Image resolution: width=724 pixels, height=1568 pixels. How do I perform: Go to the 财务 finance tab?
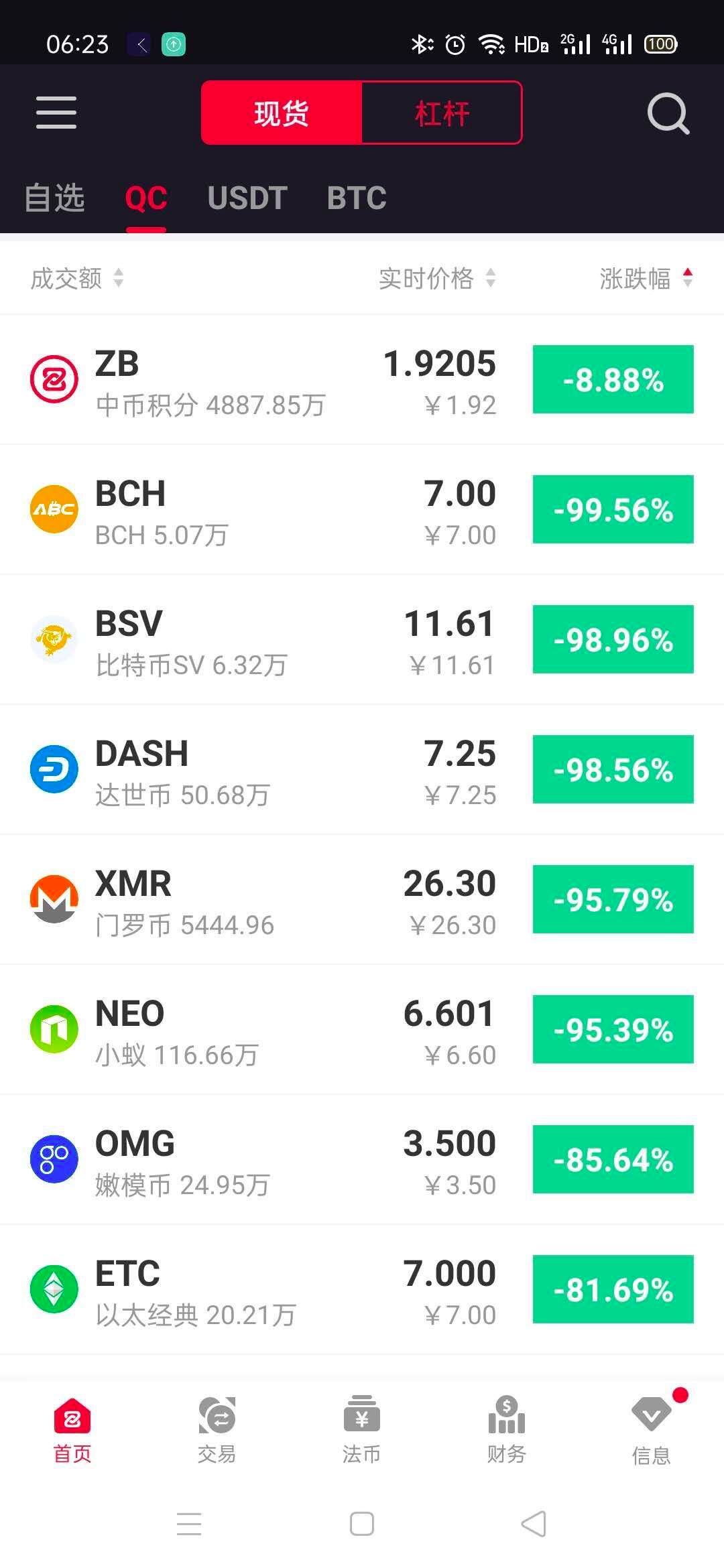pos(507,1430)
